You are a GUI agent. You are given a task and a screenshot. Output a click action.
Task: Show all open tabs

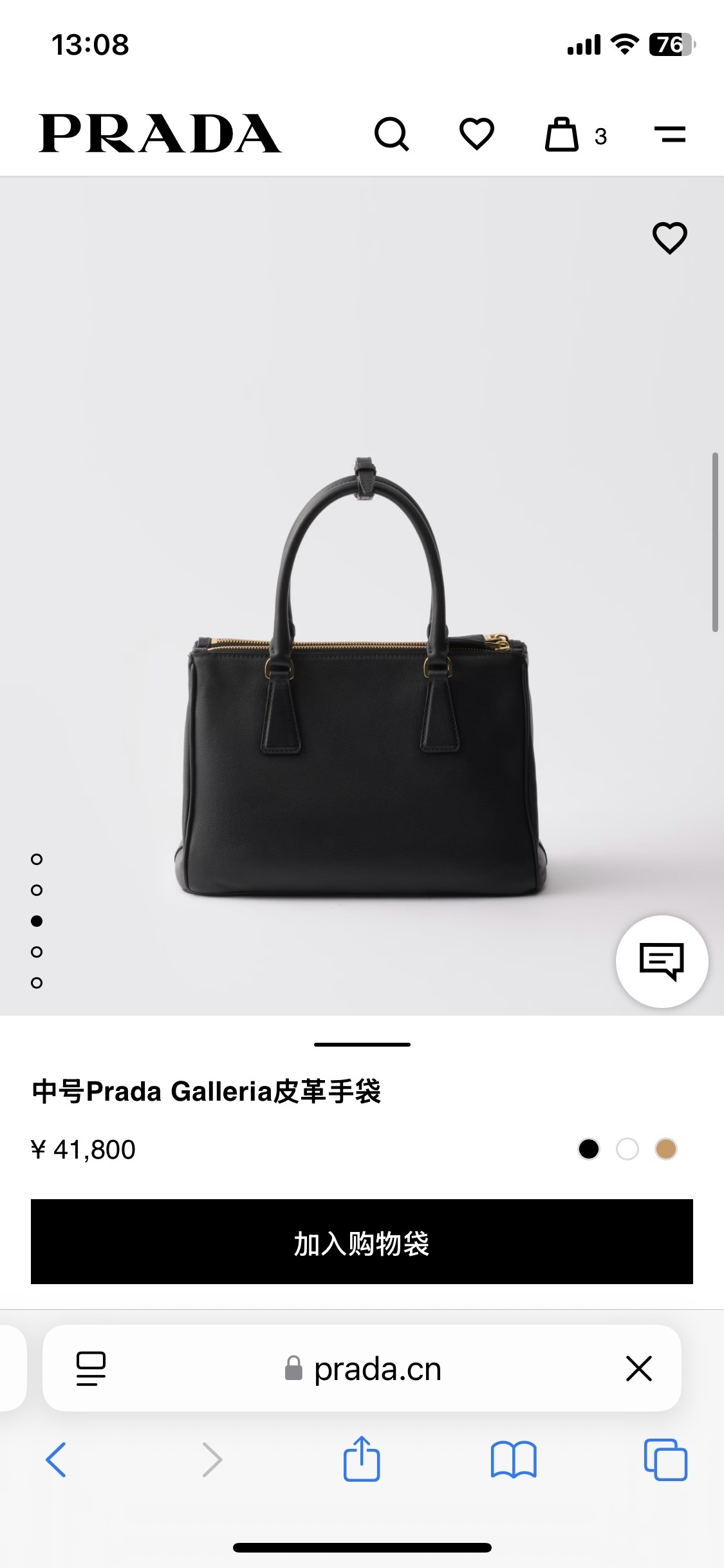point(665,1459)
